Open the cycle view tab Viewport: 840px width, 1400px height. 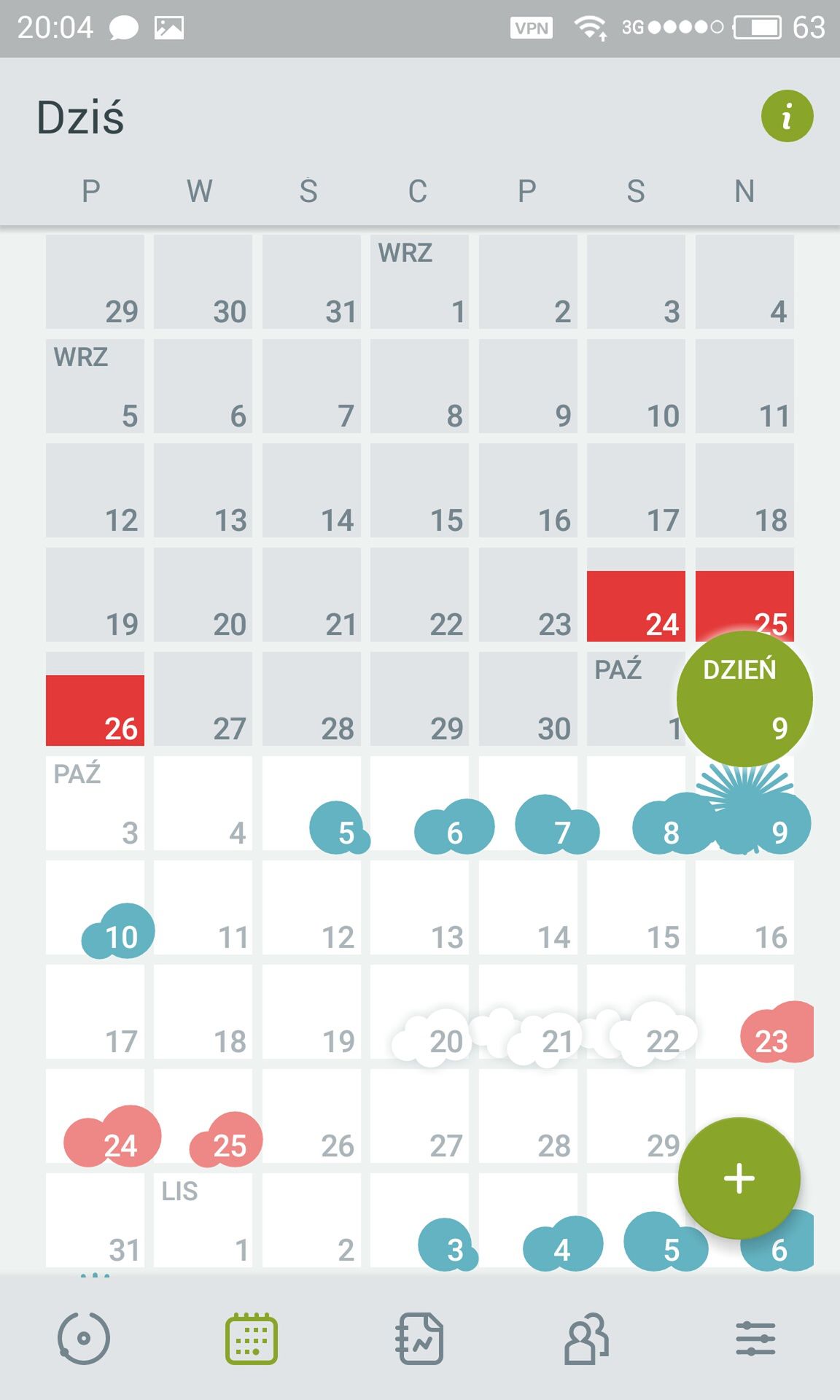pyautogui.click(x=84, y=1338)
